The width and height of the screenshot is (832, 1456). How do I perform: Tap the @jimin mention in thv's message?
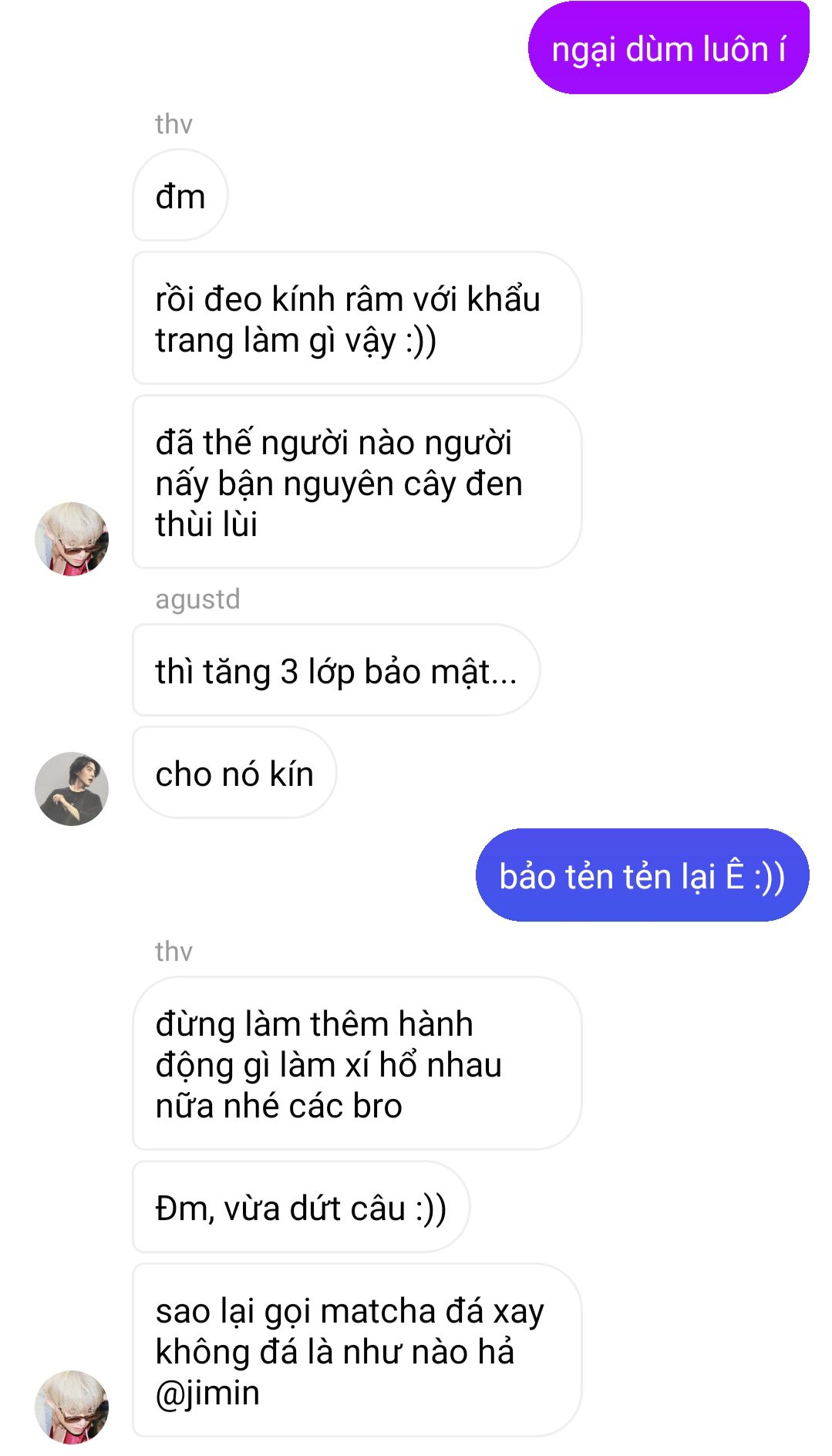point(207,1394)
